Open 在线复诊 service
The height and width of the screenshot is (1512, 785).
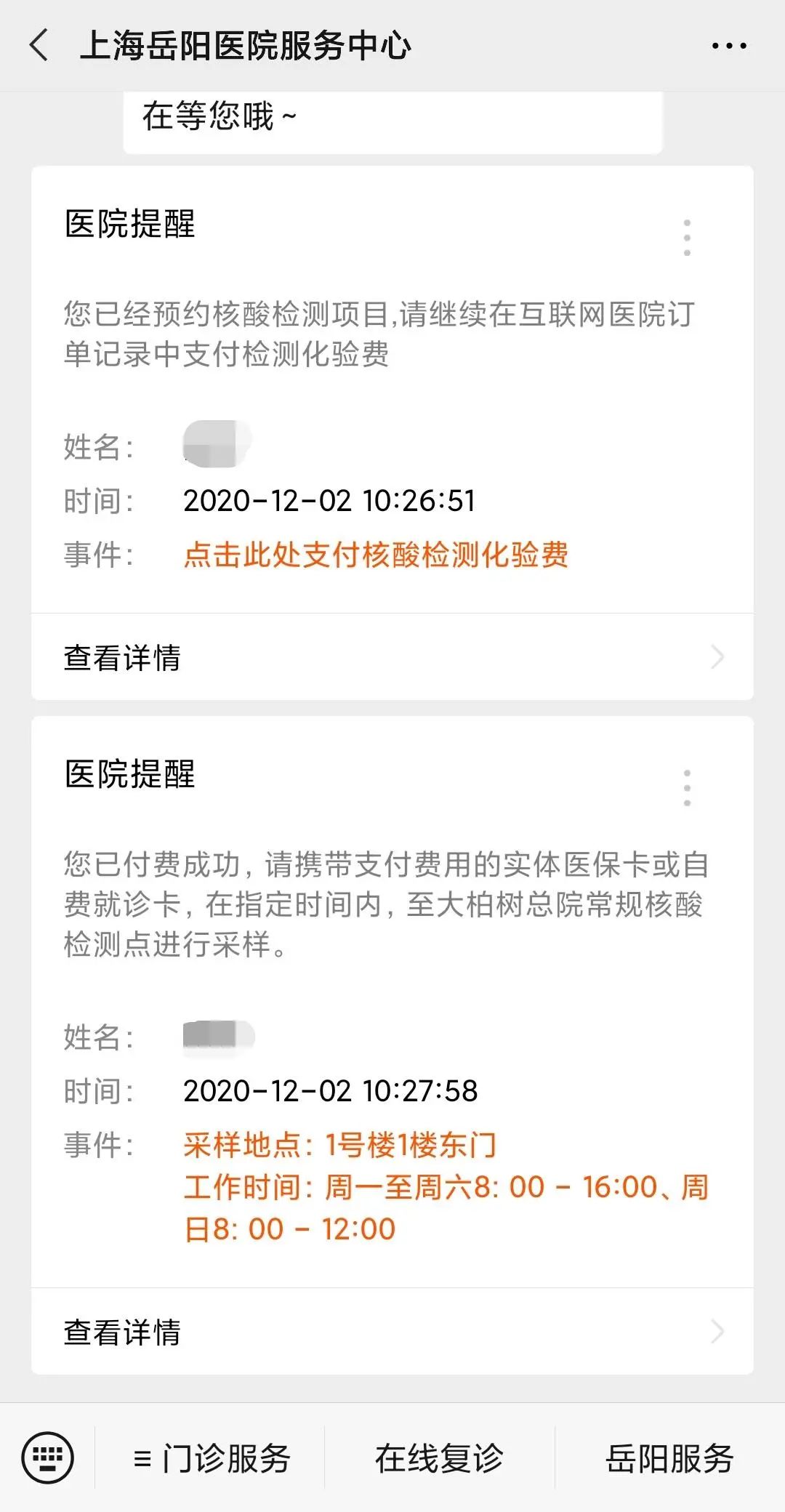point(439,1458)
